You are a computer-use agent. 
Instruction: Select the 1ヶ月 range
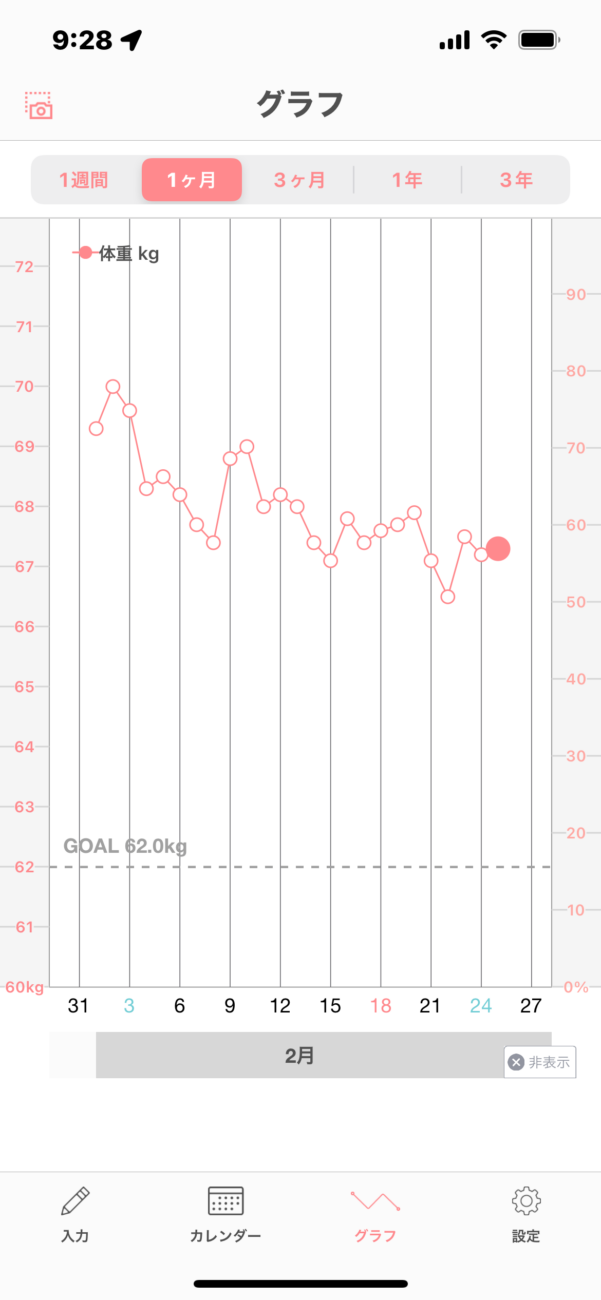pos(192,180)
